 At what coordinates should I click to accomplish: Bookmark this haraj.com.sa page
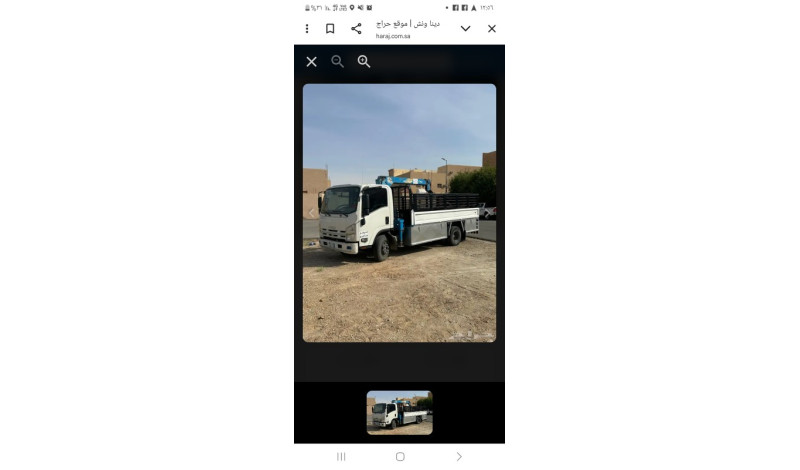[x=330, y=29]
